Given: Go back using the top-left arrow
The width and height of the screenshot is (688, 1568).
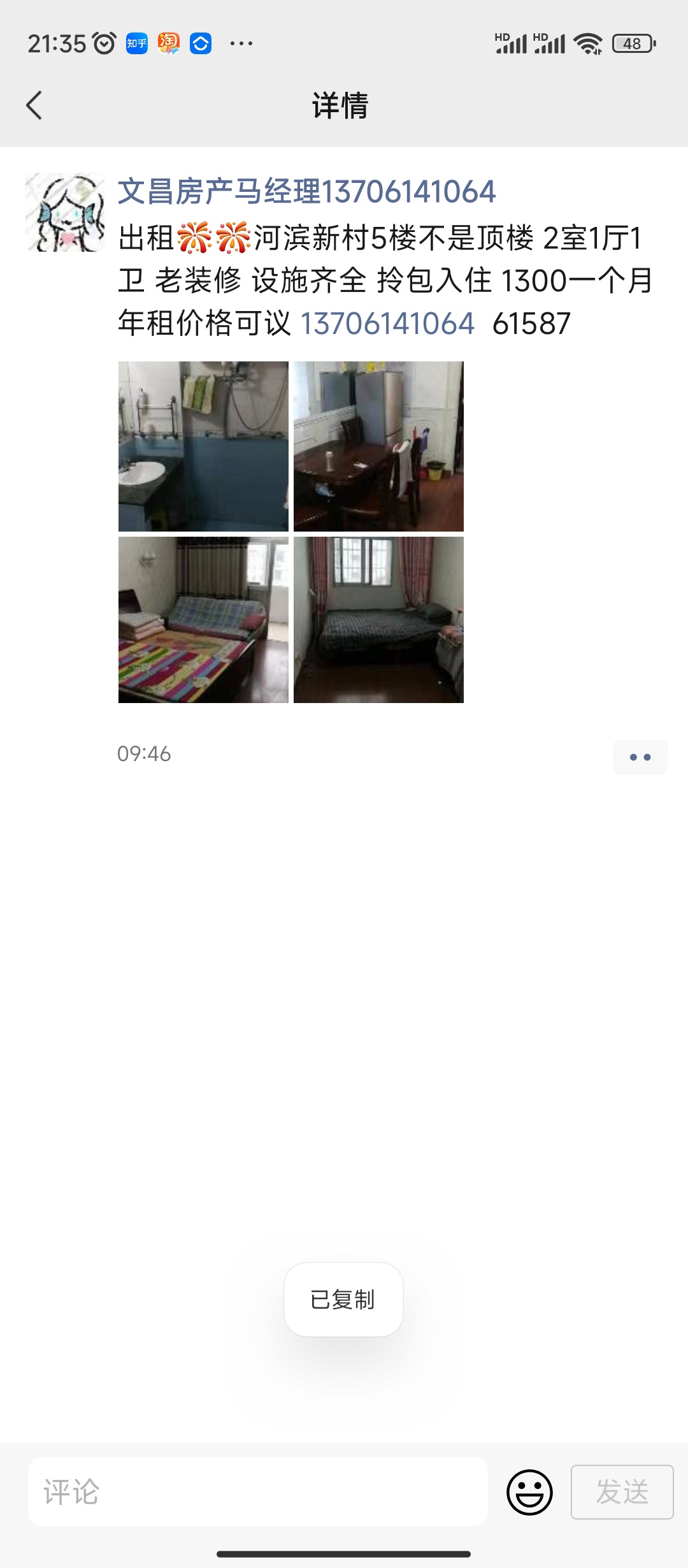Looking at the screenshot, I should coord(34,105).
